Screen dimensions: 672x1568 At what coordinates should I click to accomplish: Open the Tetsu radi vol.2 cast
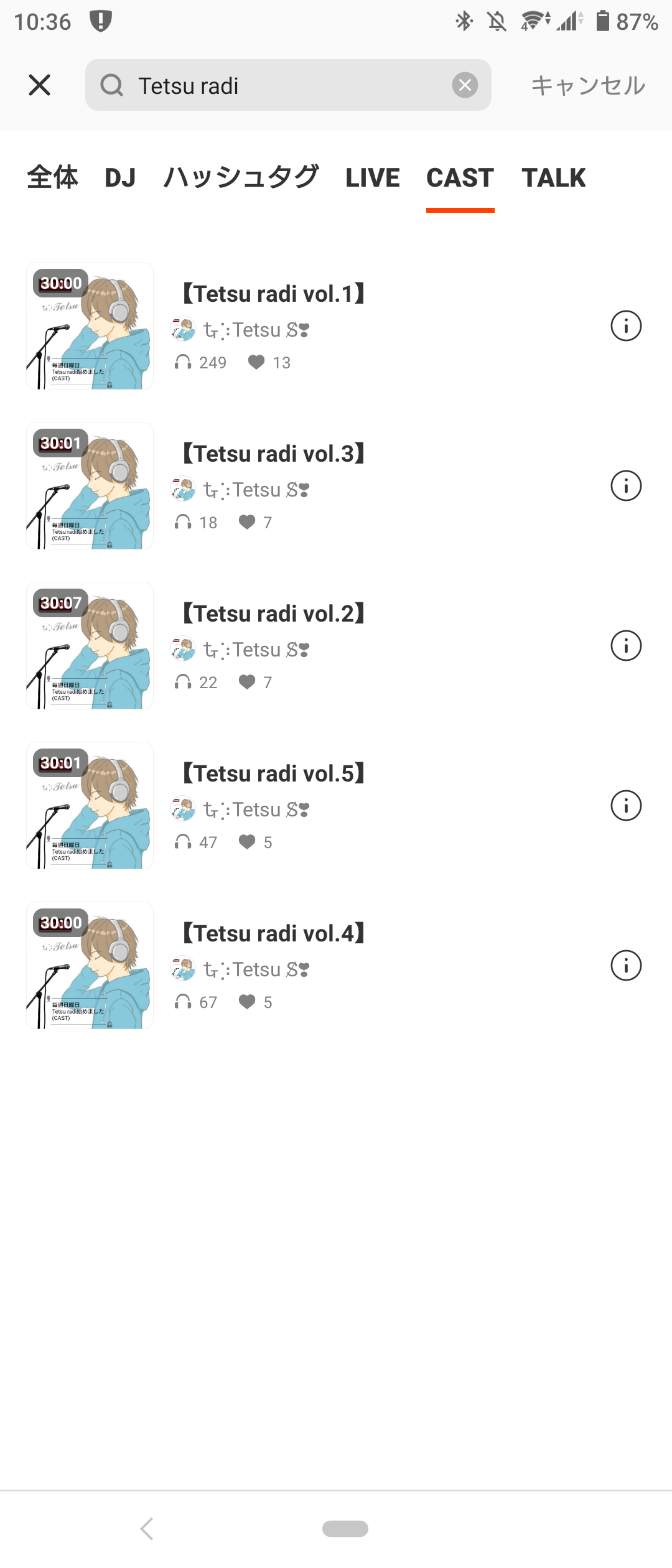click(x=274, y=614)
